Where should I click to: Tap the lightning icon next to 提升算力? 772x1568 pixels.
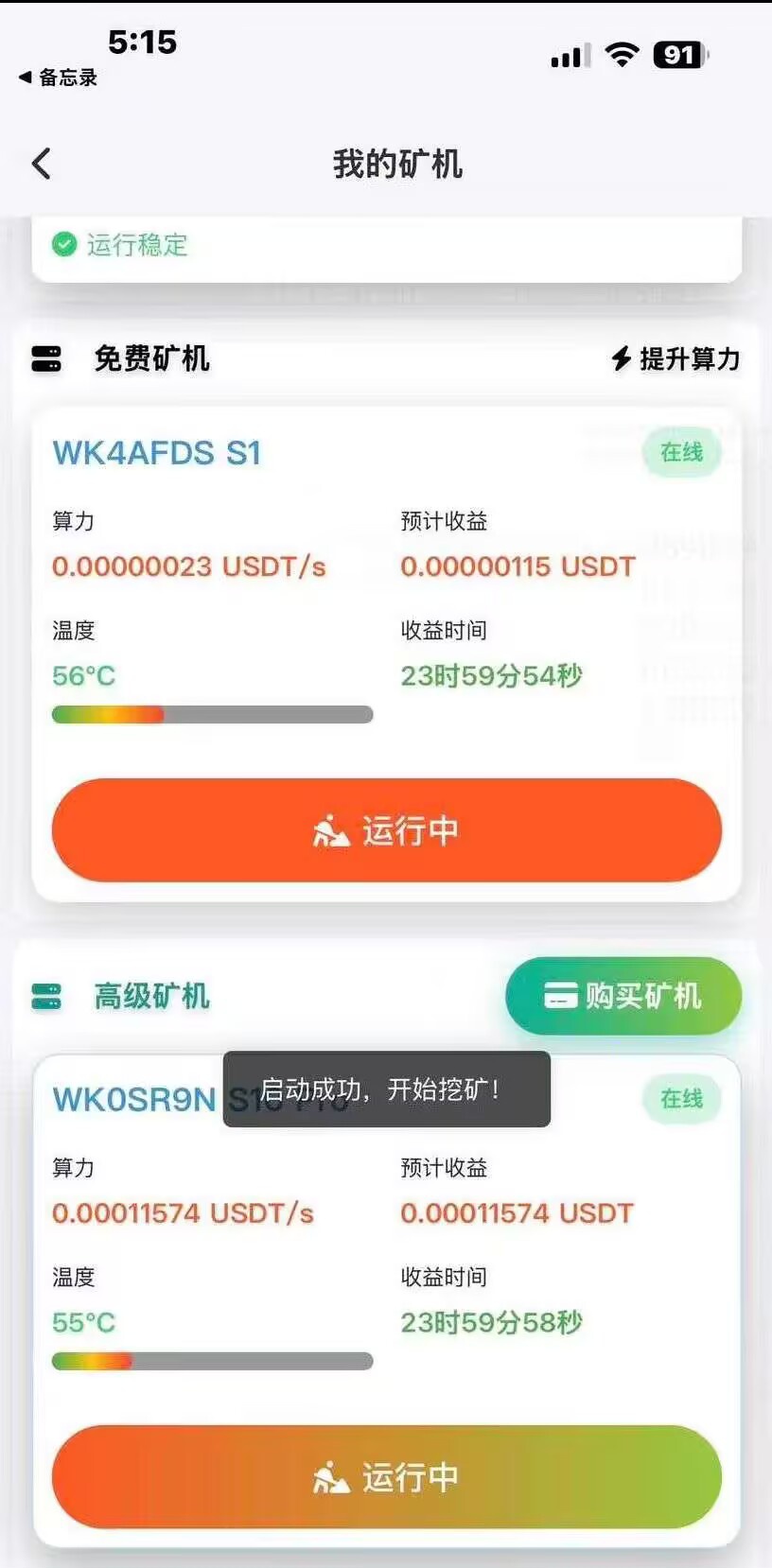[x=620, y=359]
